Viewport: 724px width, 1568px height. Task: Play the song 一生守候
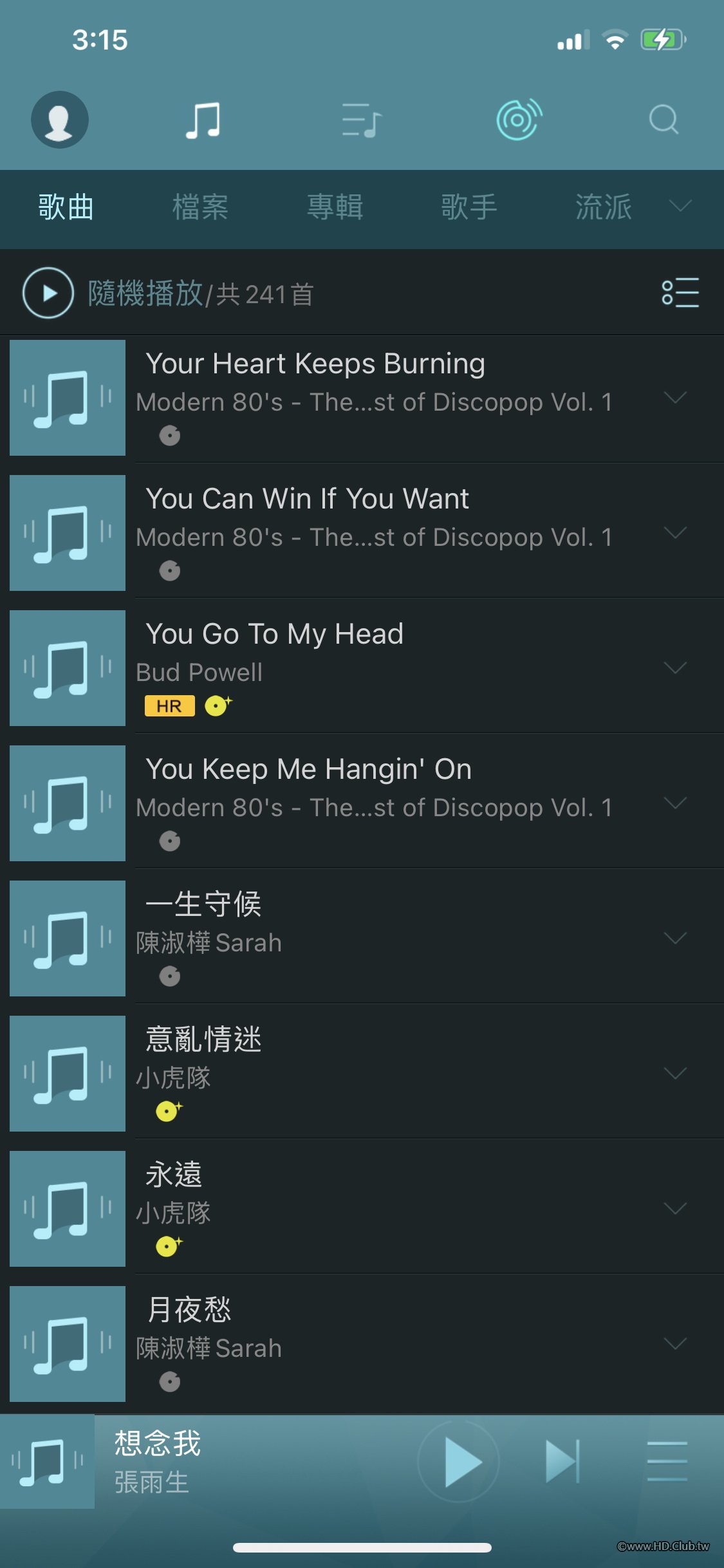point(203,905)
